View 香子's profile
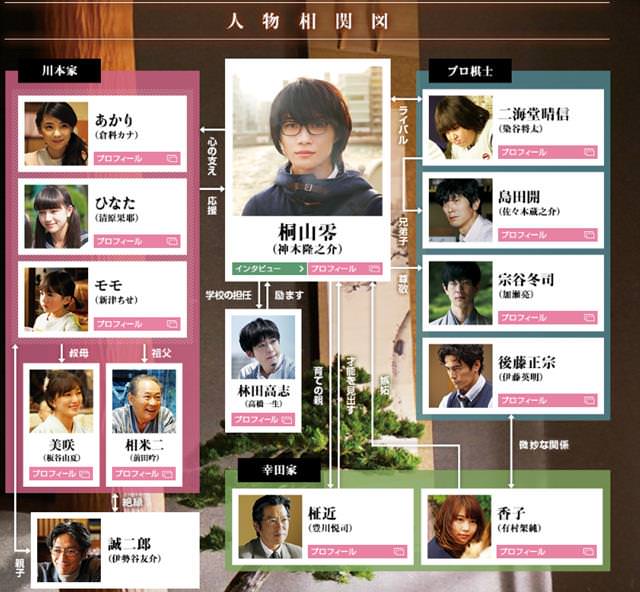The image size is (640, 592). 548,550
